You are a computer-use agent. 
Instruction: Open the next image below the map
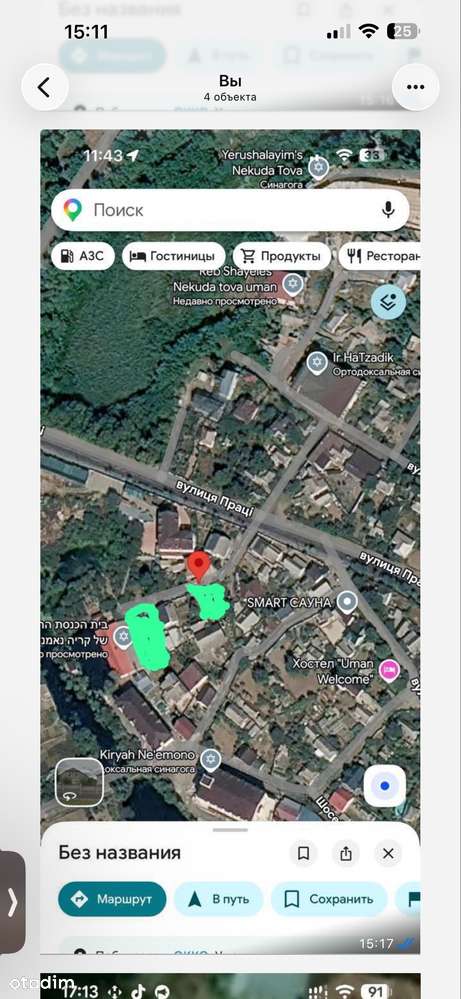point(230,986)
